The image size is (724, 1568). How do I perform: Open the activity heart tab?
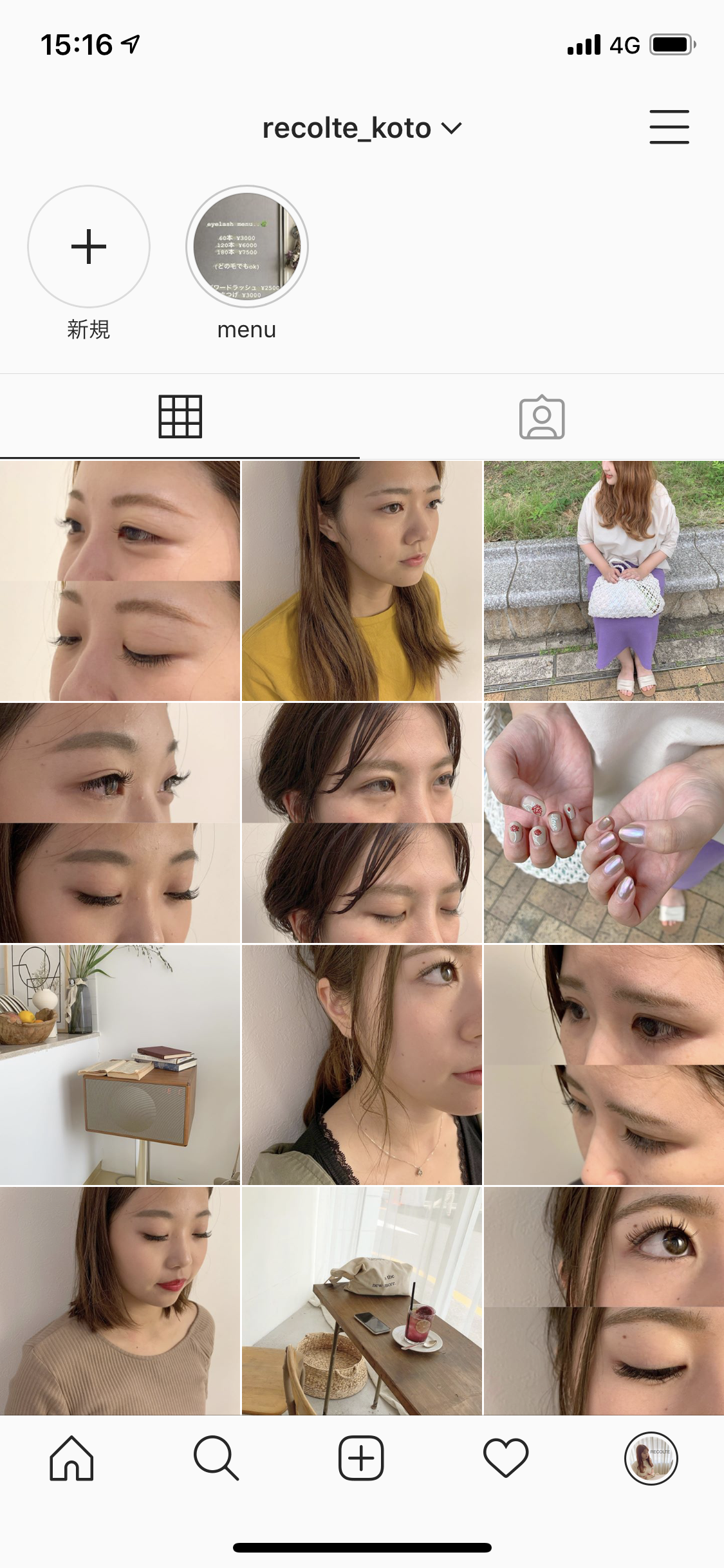point(506,1459)
